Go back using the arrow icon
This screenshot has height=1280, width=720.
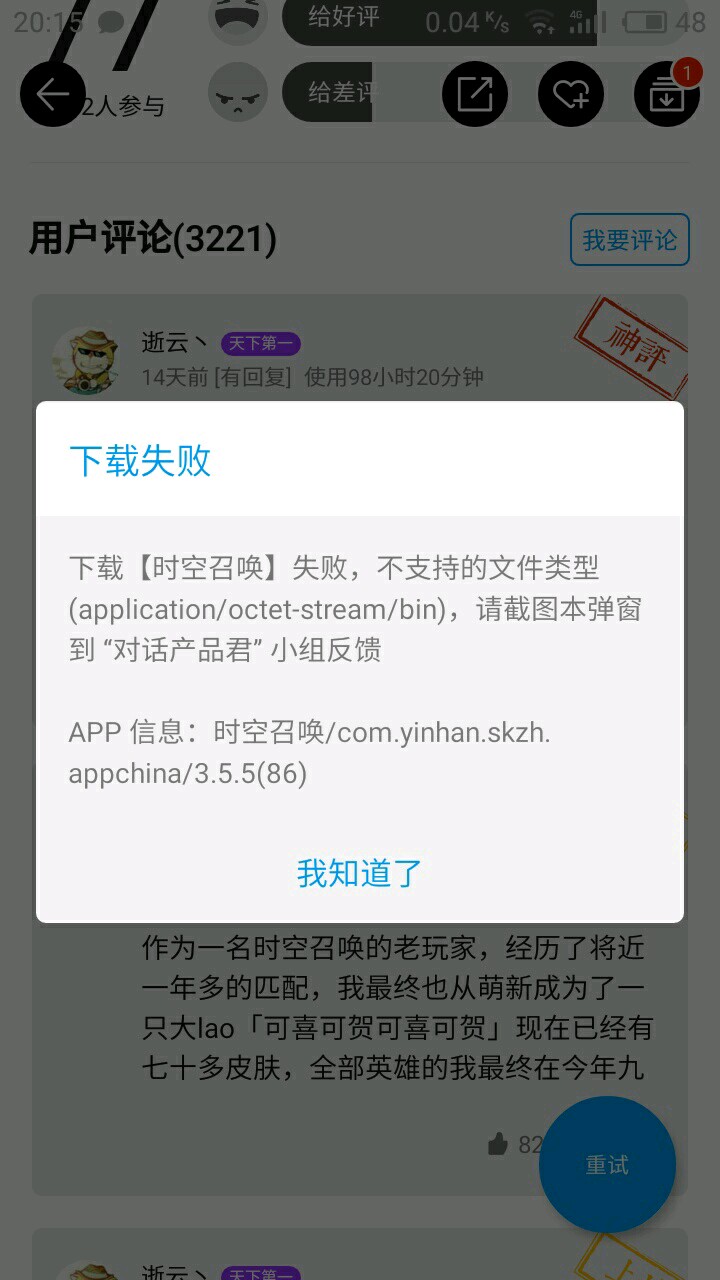53,94
